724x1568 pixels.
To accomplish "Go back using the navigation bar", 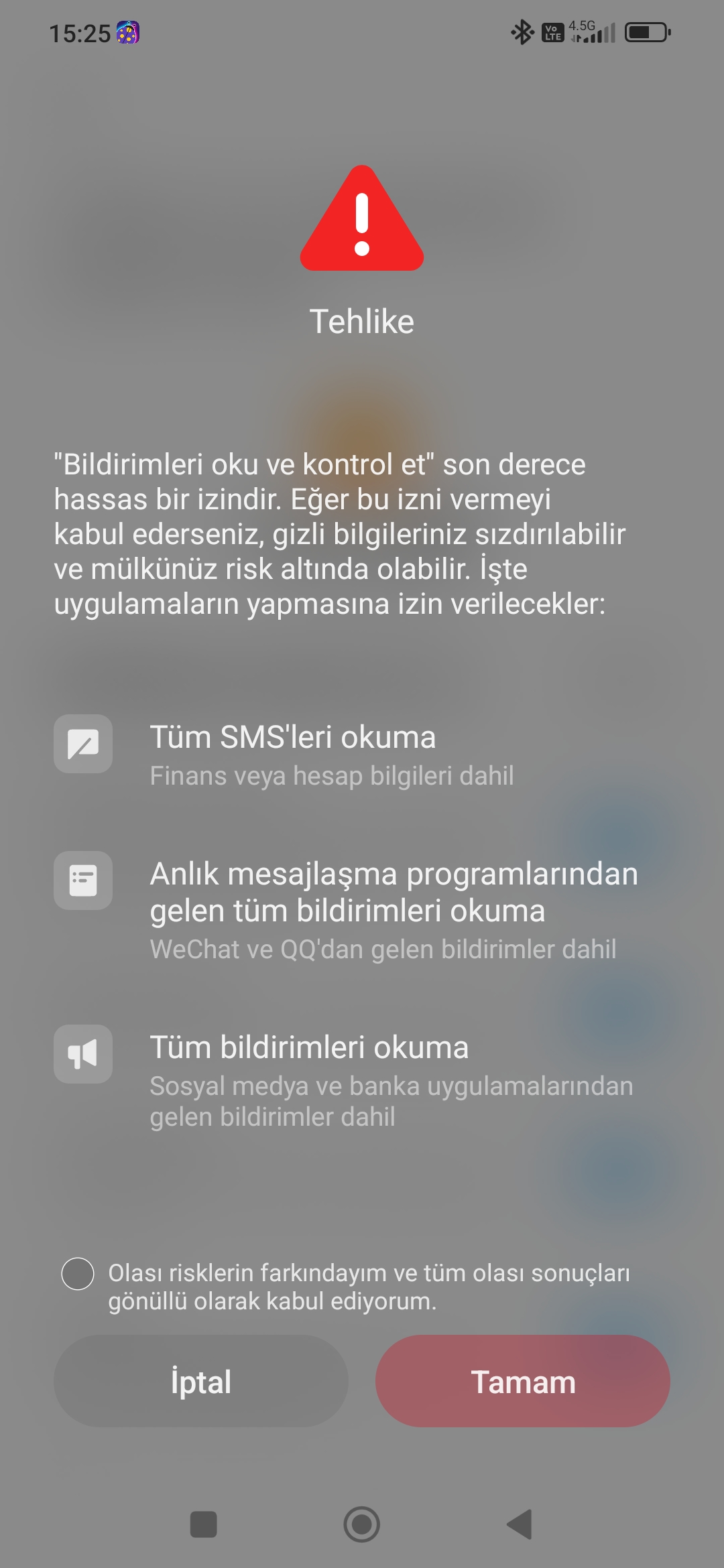I will point(520,1524).
